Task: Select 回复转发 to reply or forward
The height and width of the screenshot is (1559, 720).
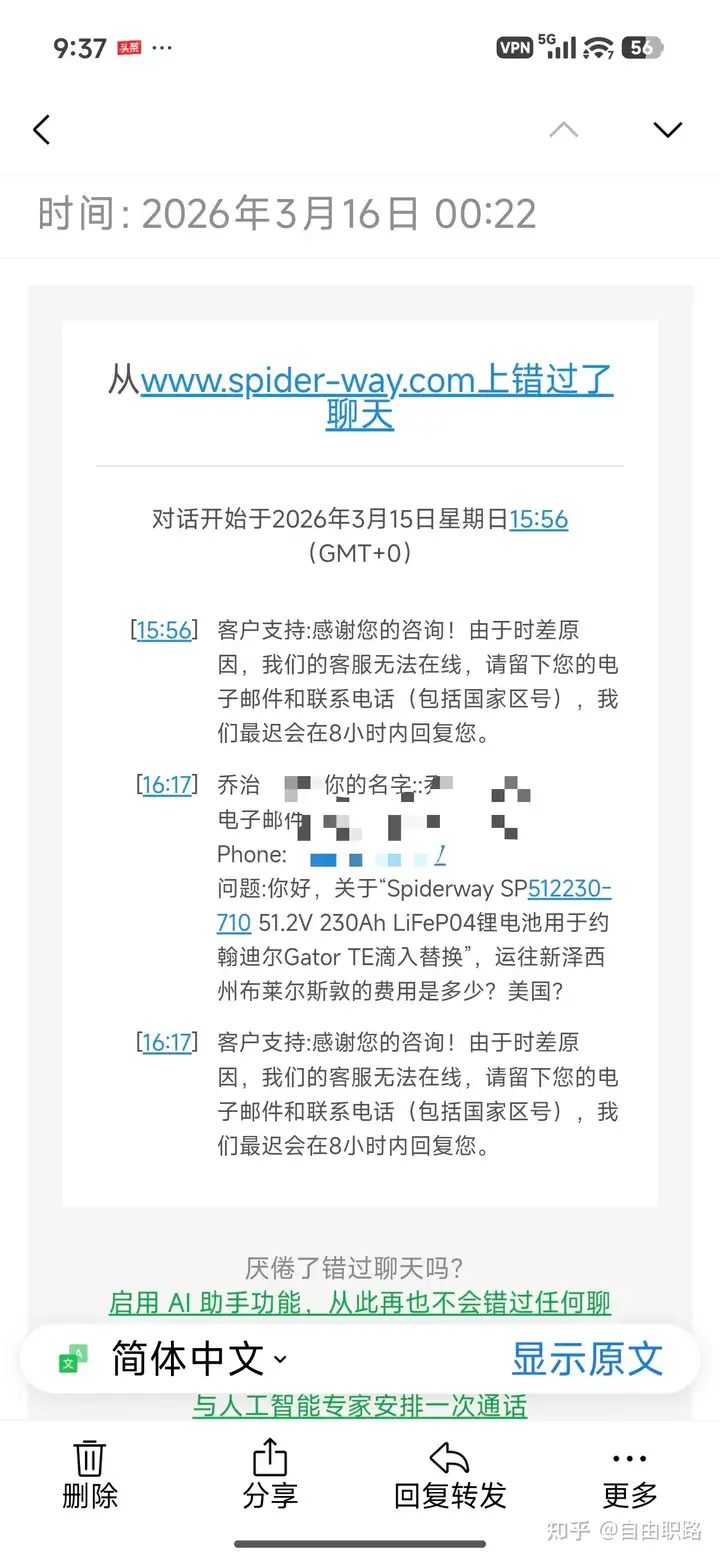Action: click(450, 1476)
